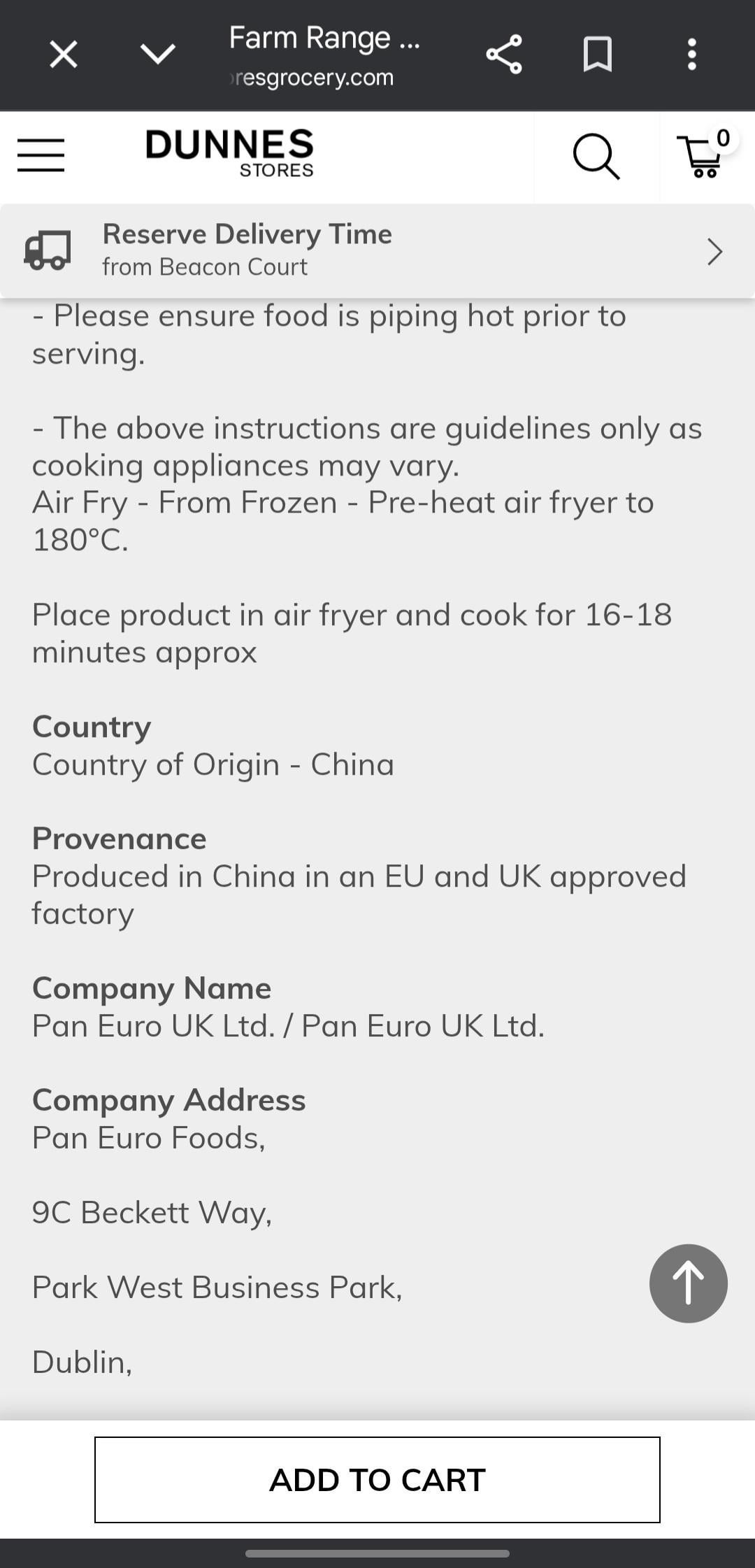This screenshot has width=755, height=1568.
Task: Open the hamburger navigation menu
Action: (x=41, y=155)
